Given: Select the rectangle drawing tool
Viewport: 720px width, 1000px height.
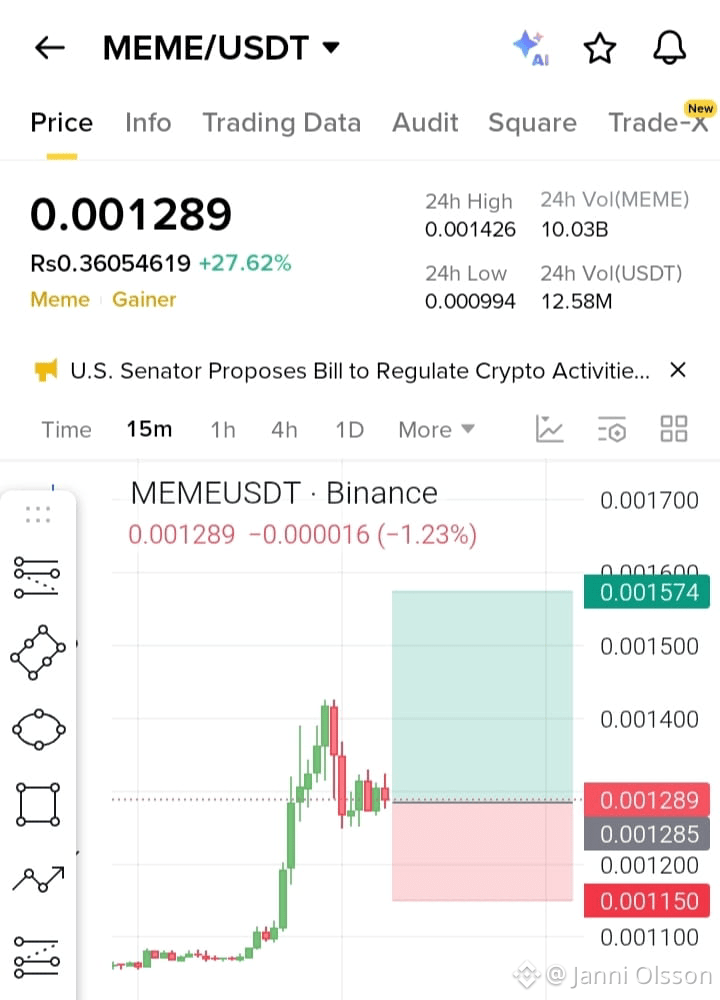Looking at the screenshot, I should 38,805.
